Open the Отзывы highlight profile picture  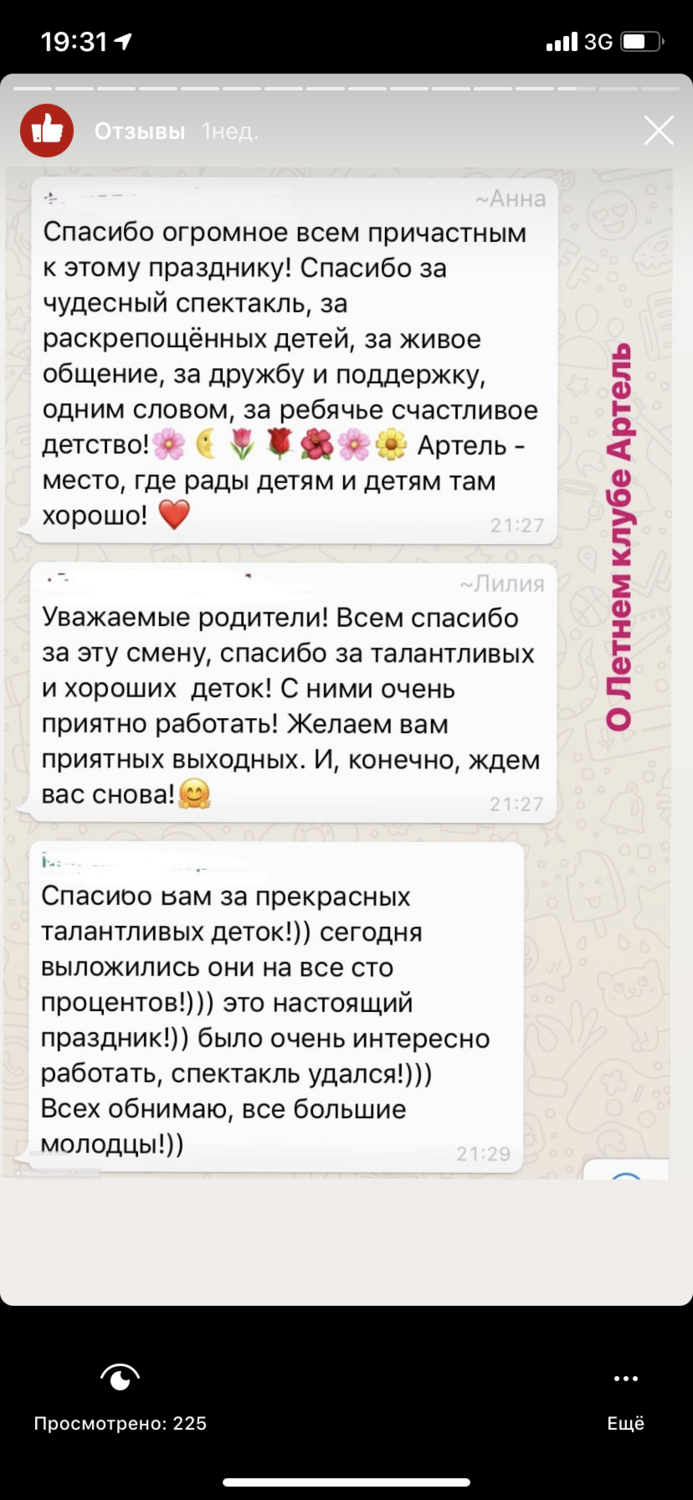tap(47, 131)
